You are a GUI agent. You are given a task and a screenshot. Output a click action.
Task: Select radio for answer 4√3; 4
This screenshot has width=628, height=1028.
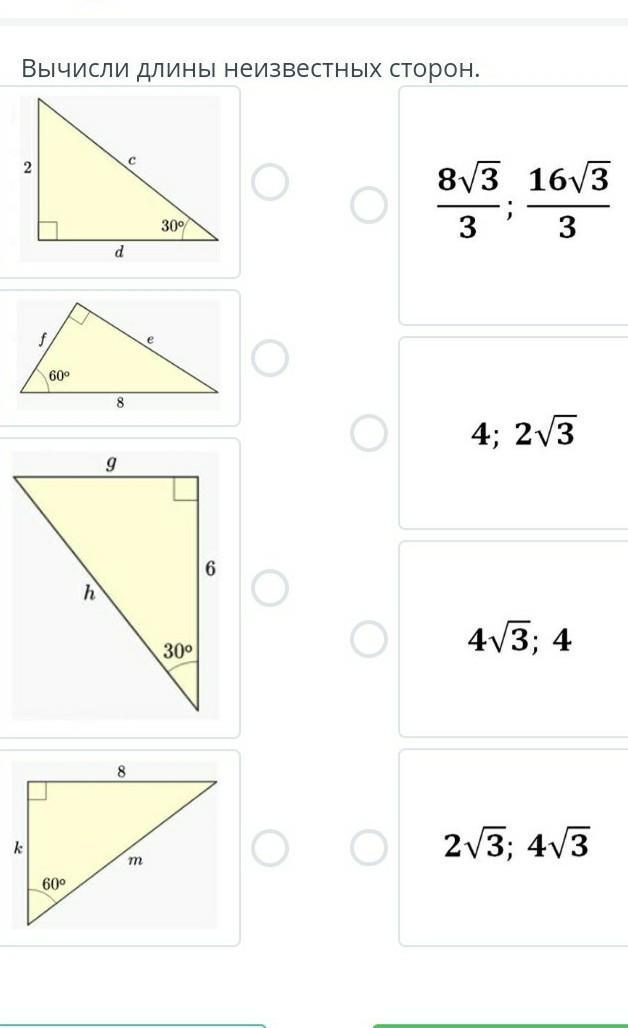pyautogui.click(x=369, y=639)
